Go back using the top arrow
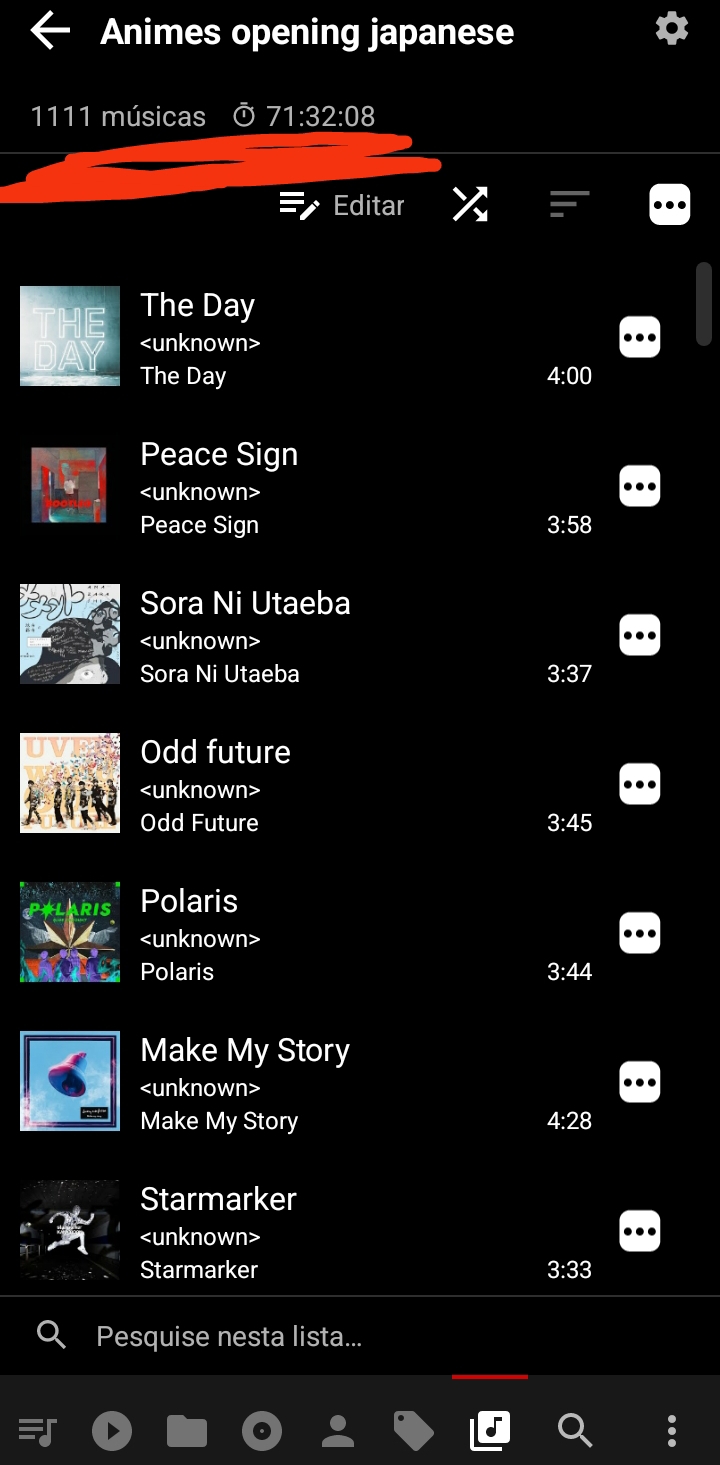Screen dimensions: 720x1465 [50, 31]
